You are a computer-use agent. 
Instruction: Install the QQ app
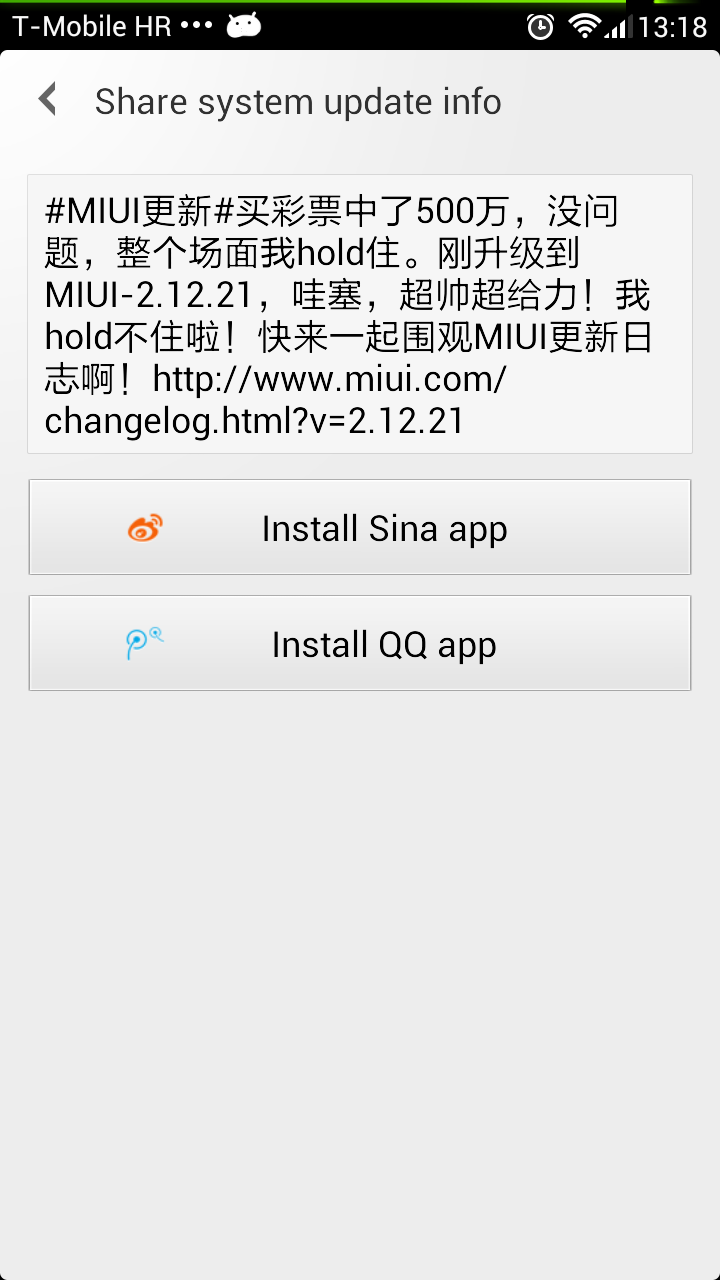tap(360, 643)
